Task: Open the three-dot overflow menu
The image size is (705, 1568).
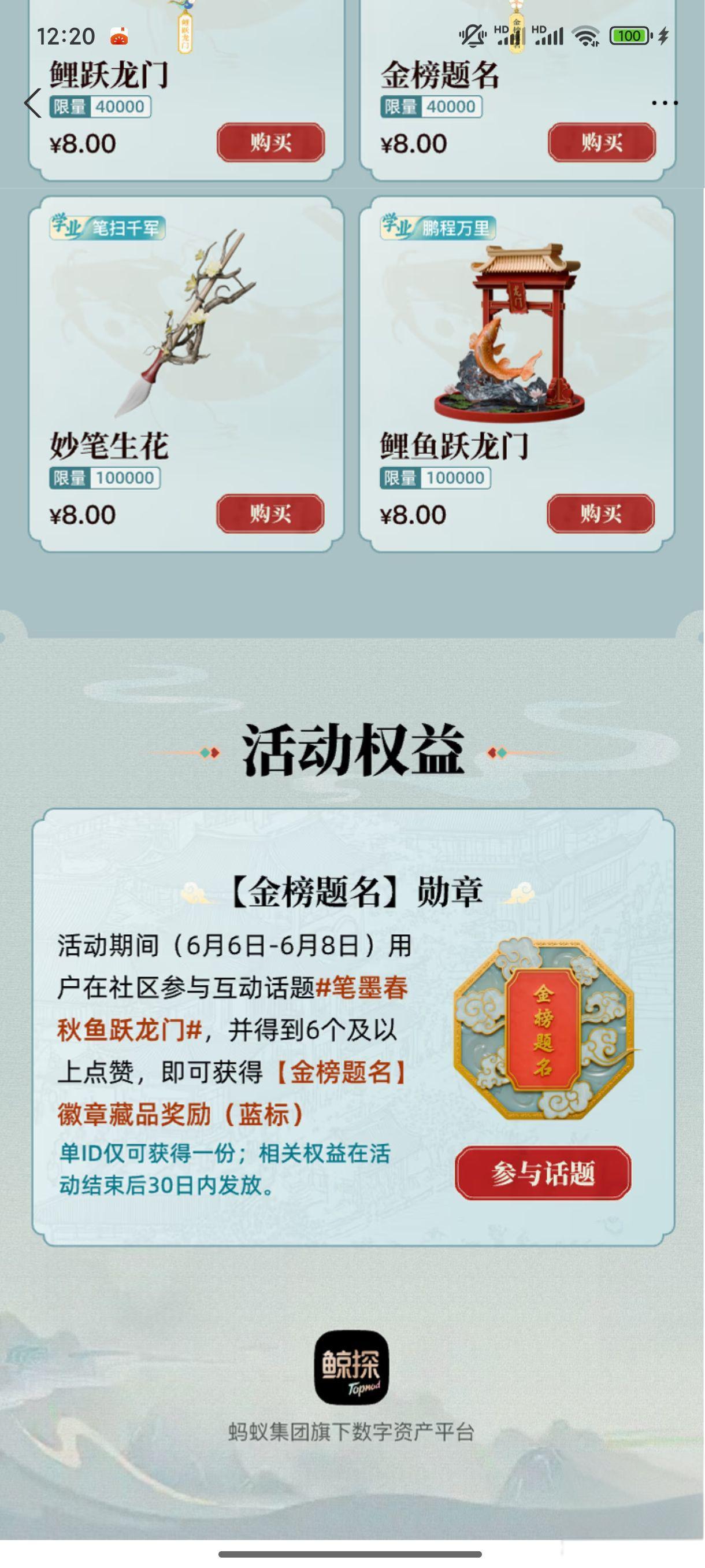Action: [x=664, y=103]
